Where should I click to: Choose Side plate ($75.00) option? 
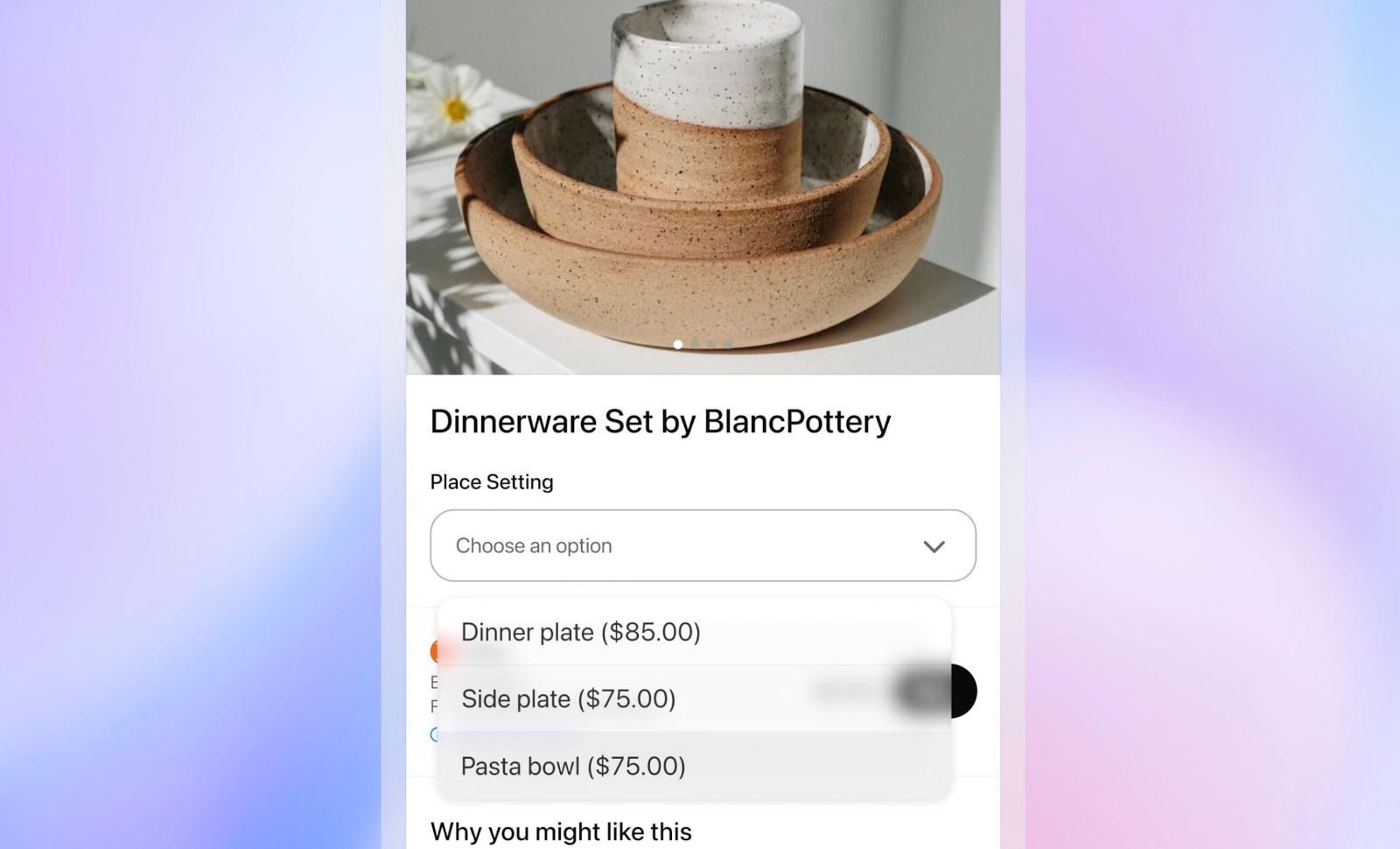[x=569, y=698]
